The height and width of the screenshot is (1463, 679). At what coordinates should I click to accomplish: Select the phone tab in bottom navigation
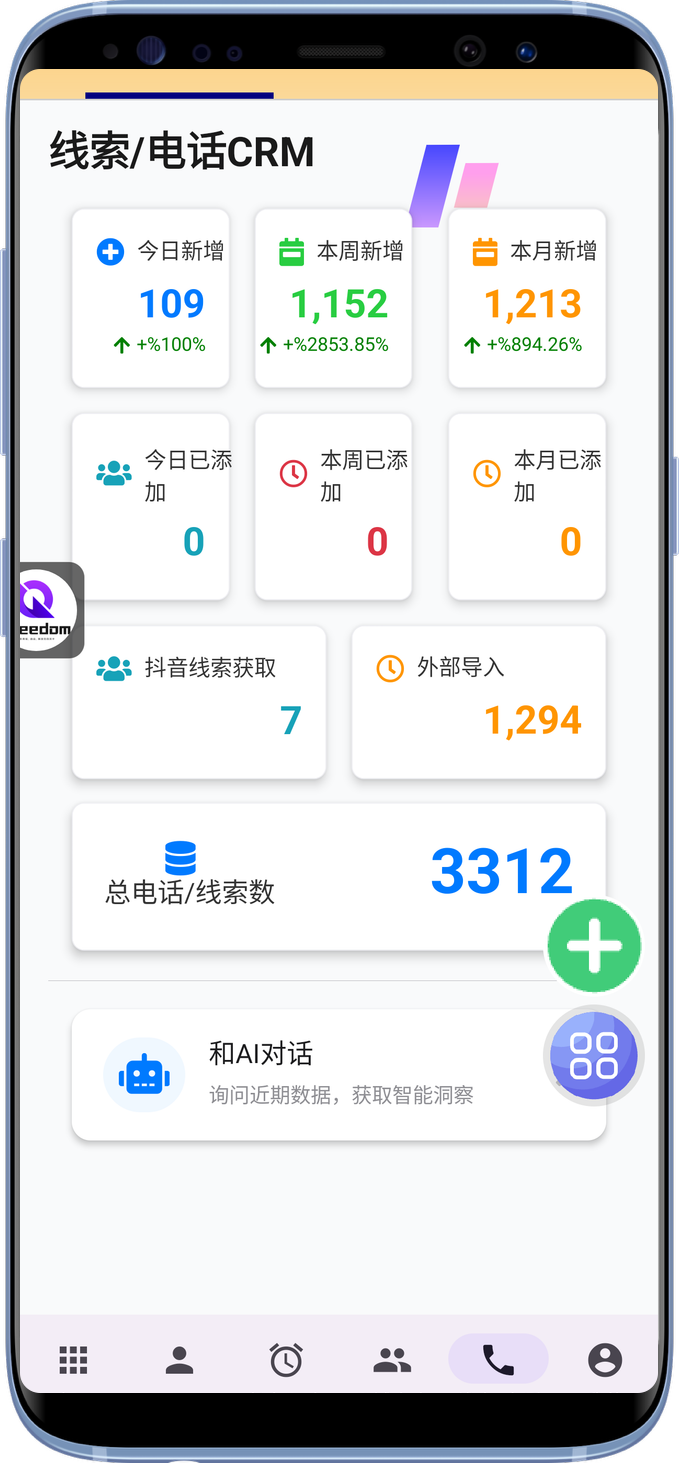[x=498, y=1359]
